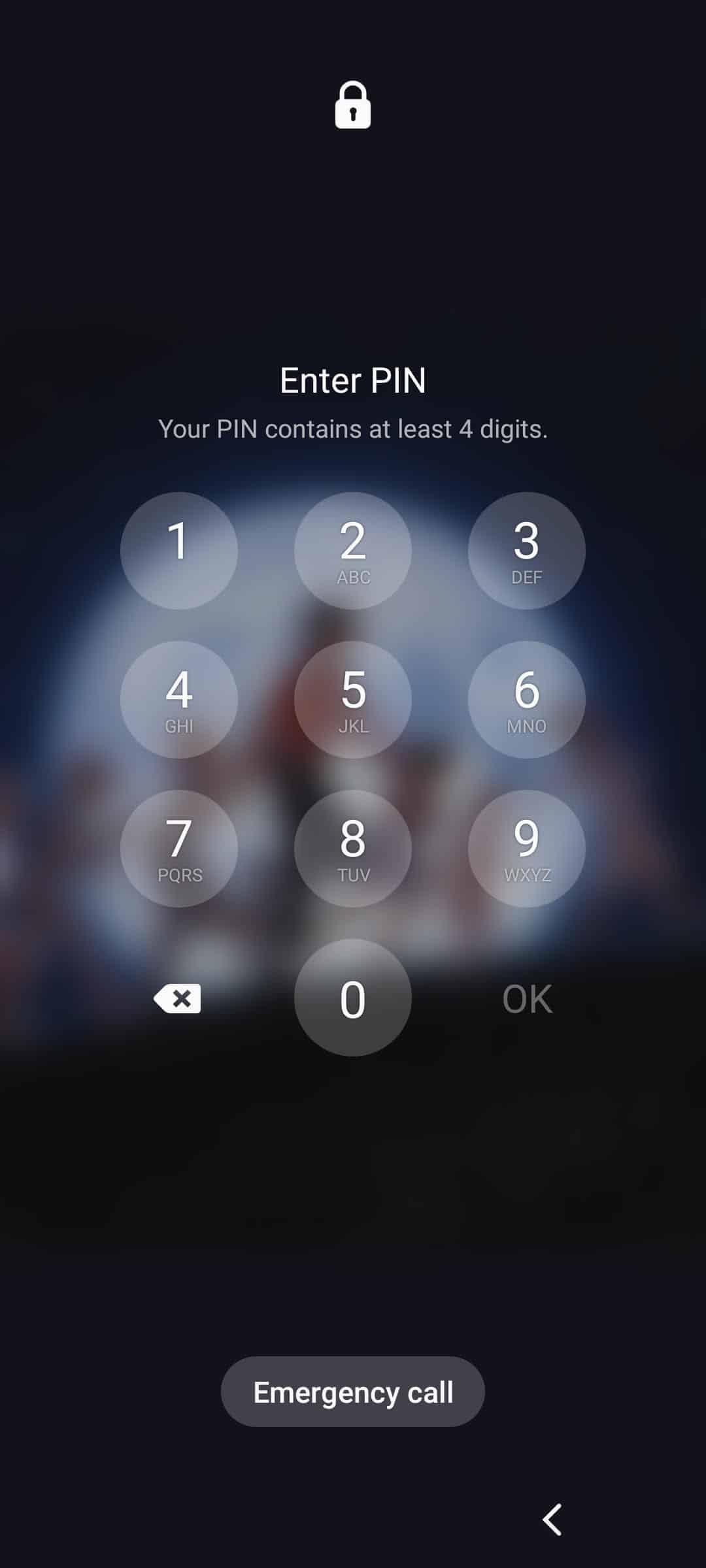Tap the 3 DEF key
The width and height of the screenshot is (706, 1568).
coord(527,550)
